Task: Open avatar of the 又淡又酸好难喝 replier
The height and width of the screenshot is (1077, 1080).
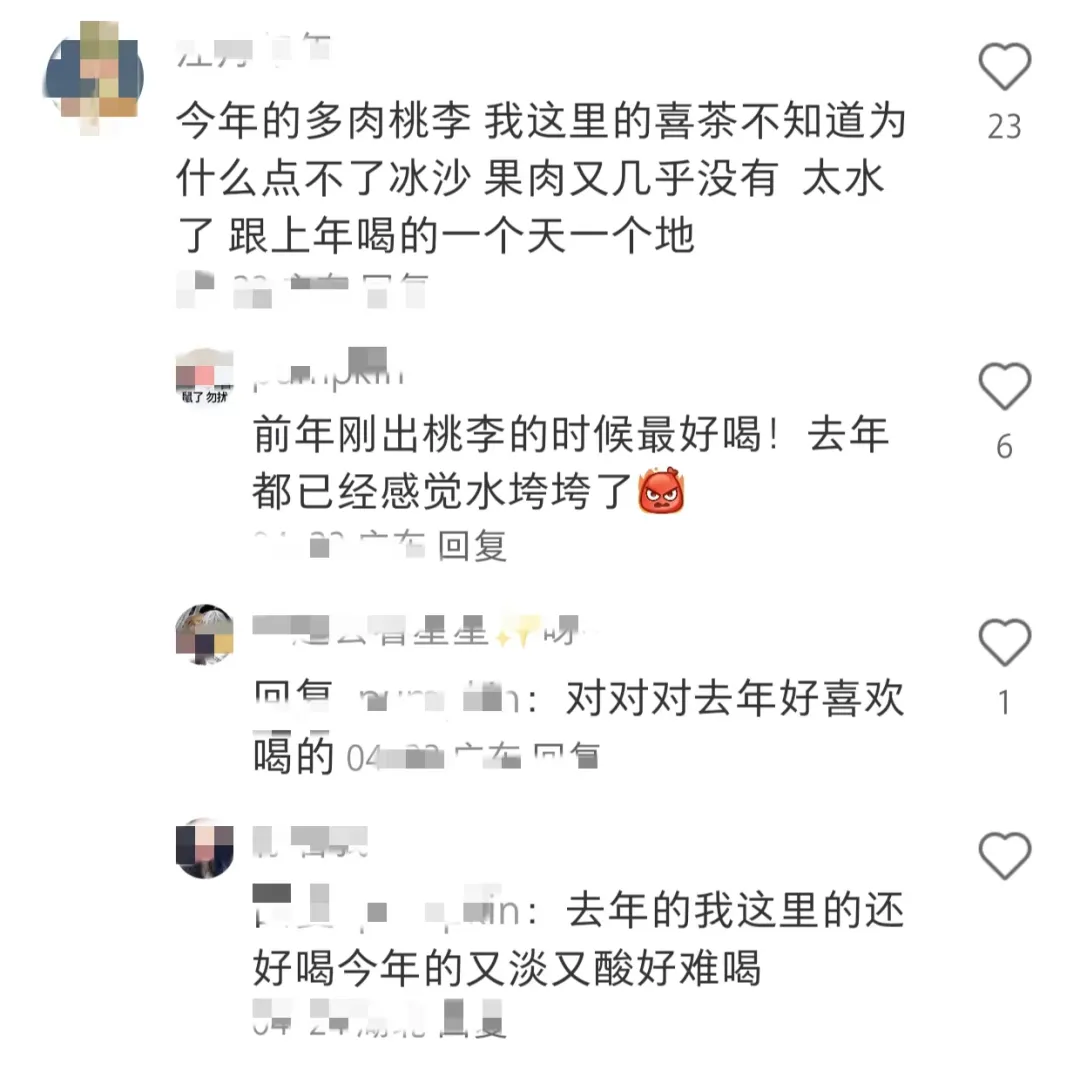Action: (x=204, y=848)
